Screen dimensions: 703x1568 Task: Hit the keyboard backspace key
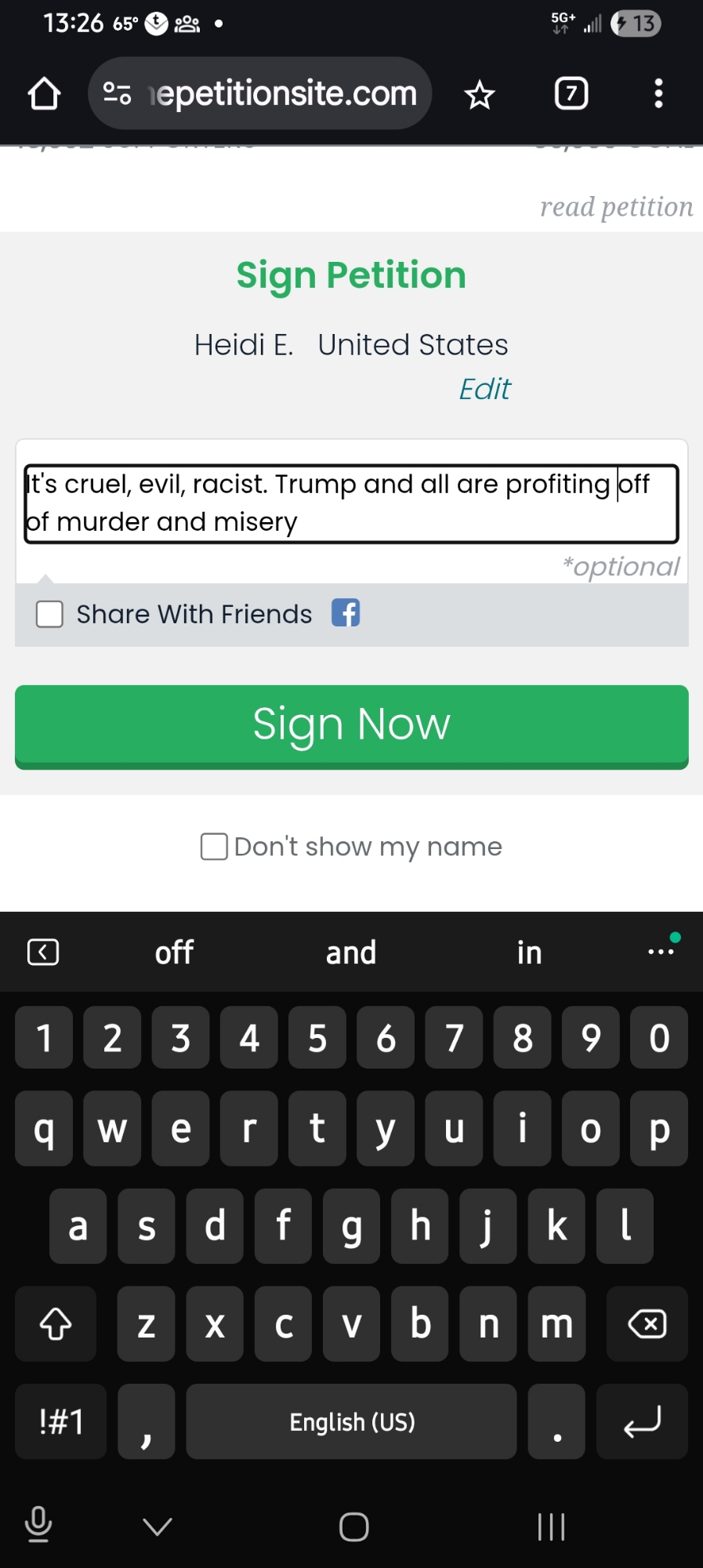click(x=647, y=1324)
